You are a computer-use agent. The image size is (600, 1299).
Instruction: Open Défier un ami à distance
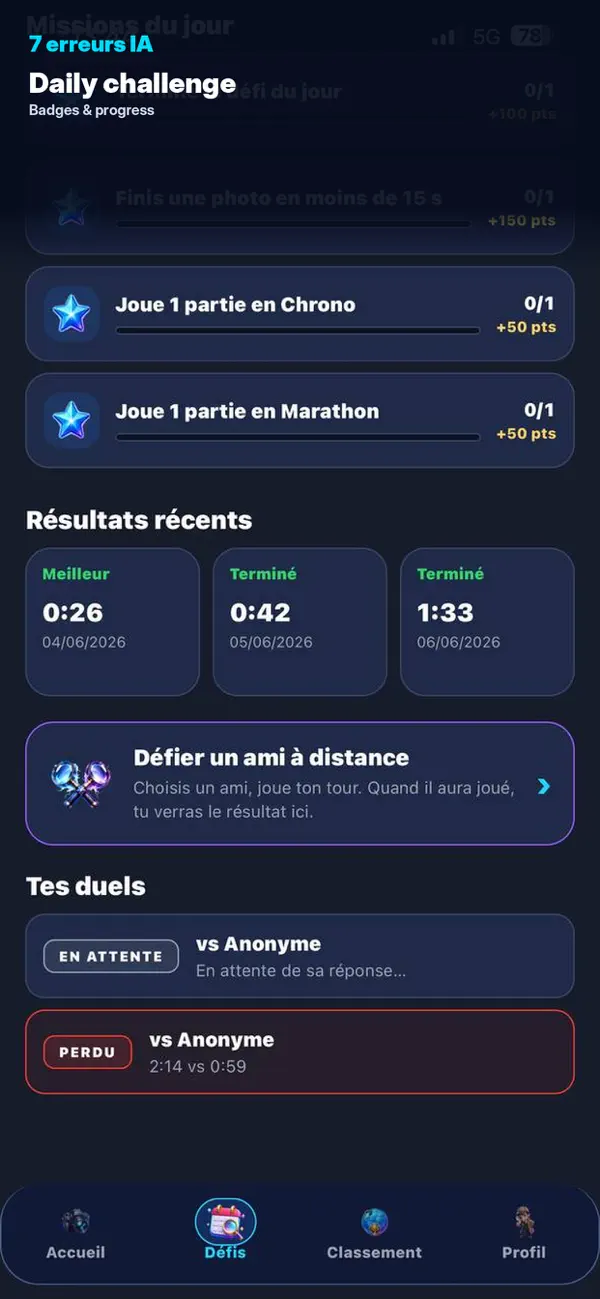[x=300, y=784]
